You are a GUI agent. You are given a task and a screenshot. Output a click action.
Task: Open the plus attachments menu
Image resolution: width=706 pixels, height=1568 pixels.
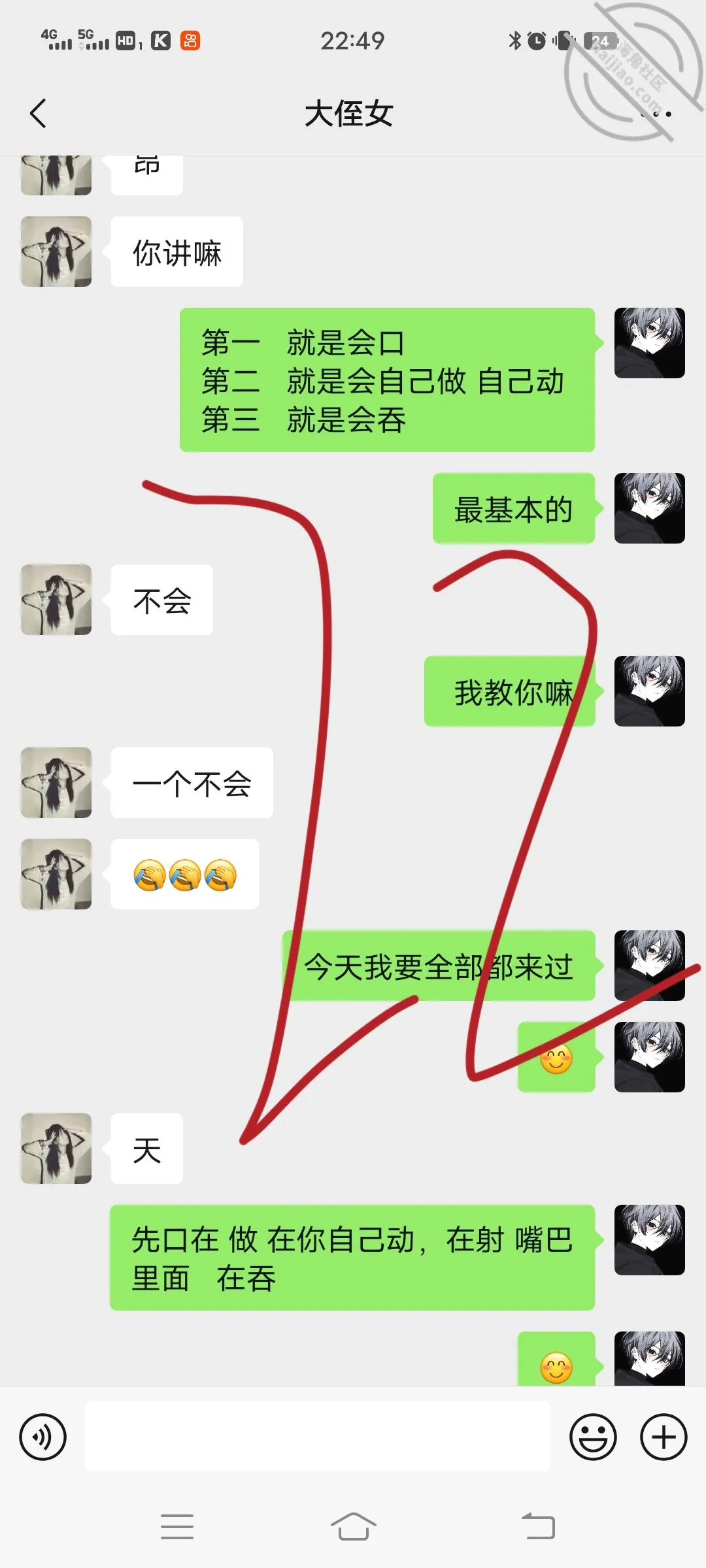tap(663, 1437)
